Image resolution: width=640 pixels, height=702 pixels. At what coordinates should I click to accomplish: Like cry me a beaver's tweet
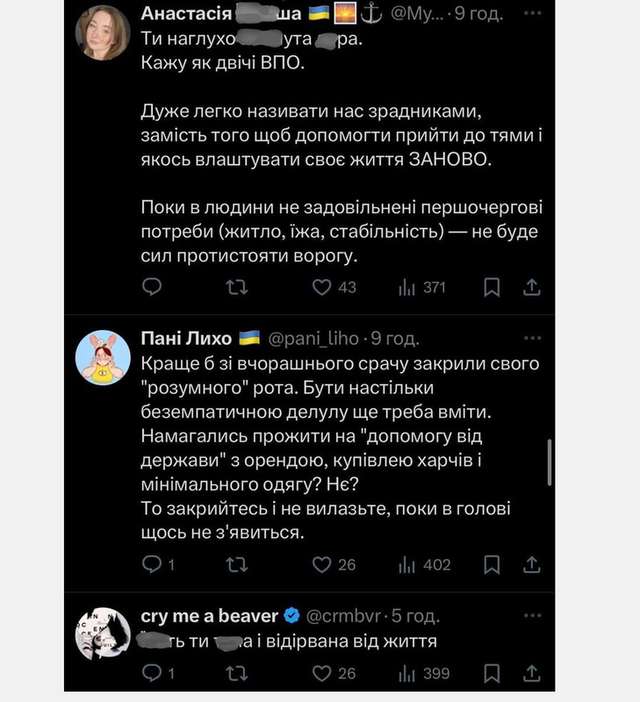pos(322,673)
